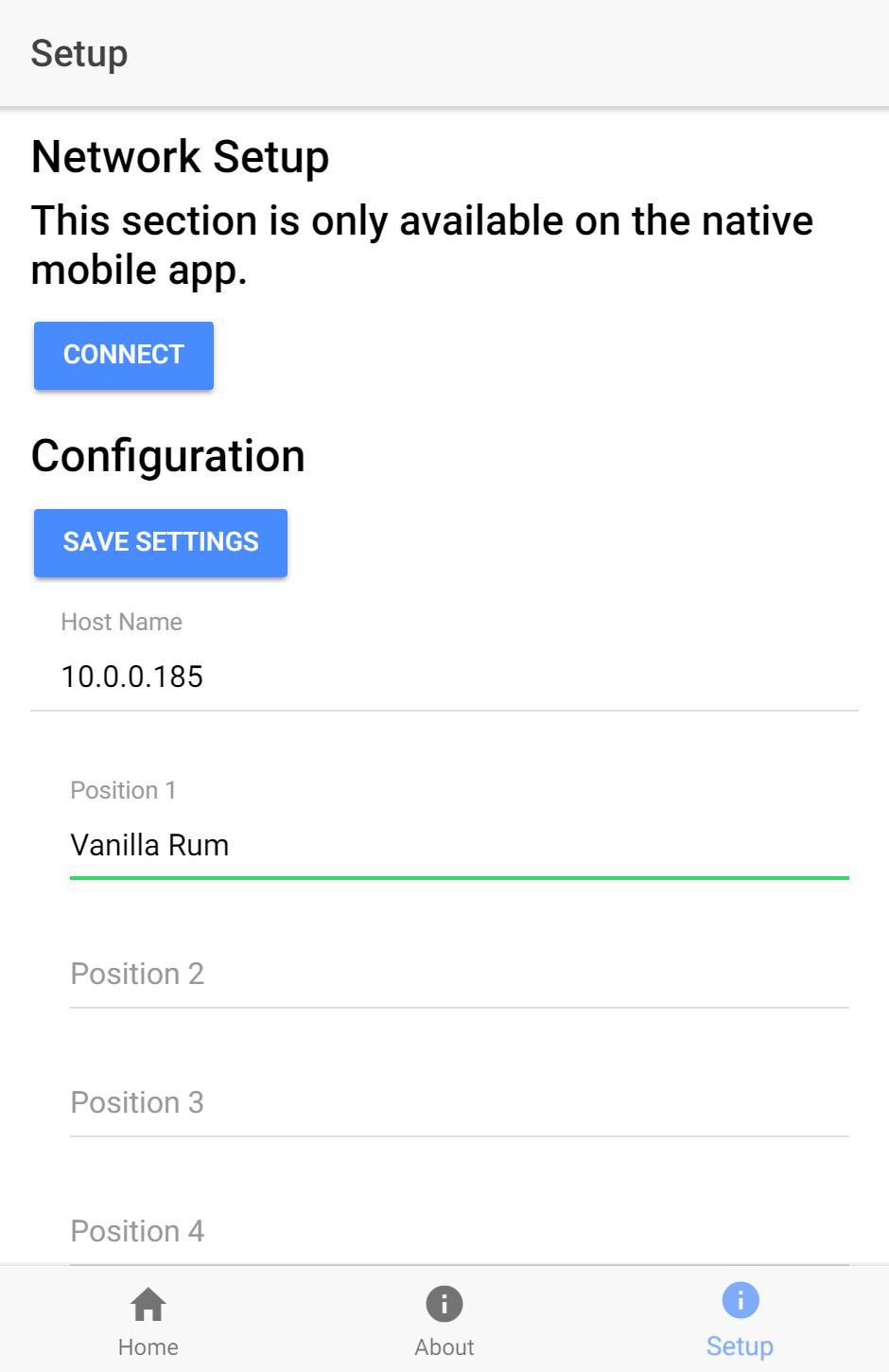Focus the Position 2 field

tap(459, 975)
